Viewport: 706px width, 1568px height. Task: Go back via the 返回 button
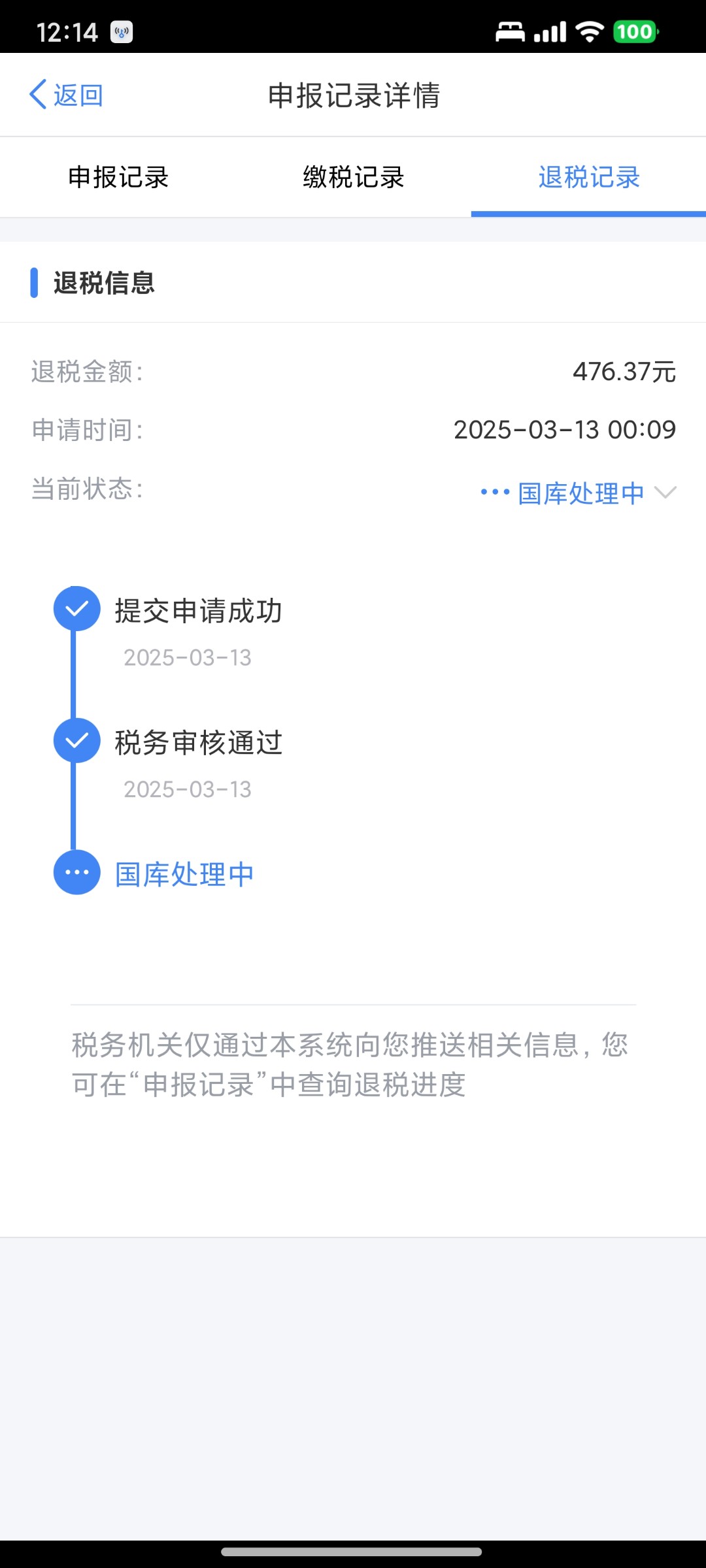click(67, 95)
